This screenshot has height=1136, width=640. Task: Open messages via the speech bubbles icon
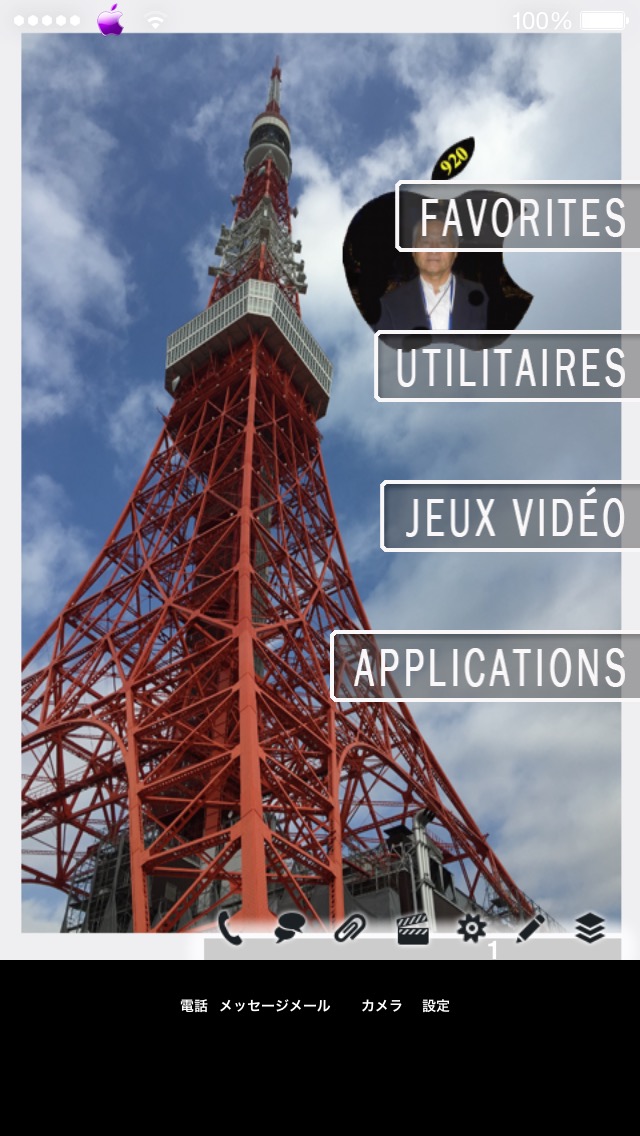tap(288, 928)
